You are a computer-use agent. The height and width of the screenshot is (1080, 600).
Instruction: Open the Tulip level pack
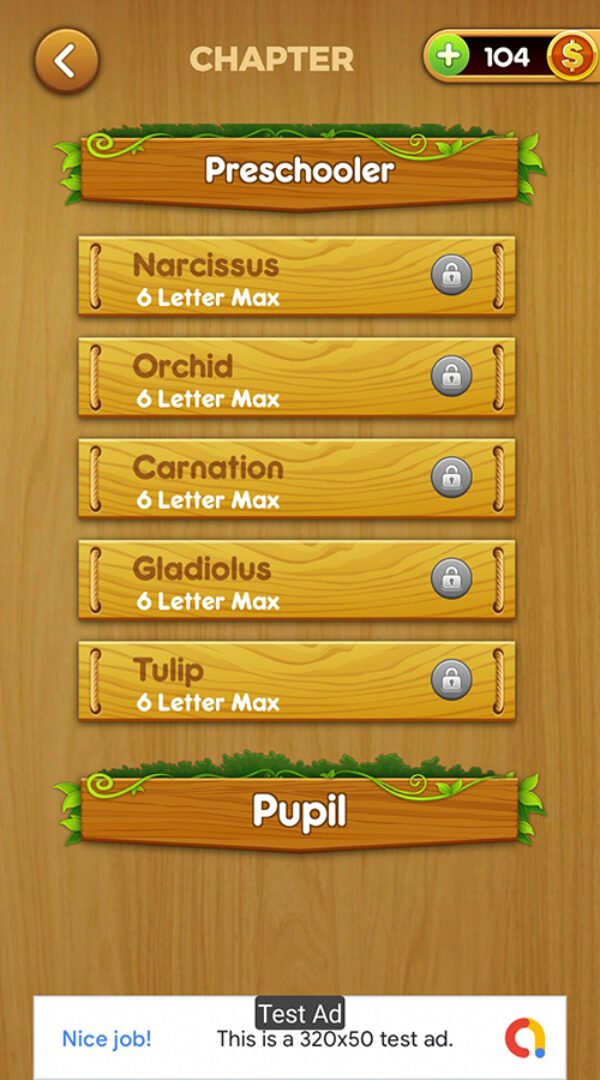pyautogui.click(x=296, y=681)
